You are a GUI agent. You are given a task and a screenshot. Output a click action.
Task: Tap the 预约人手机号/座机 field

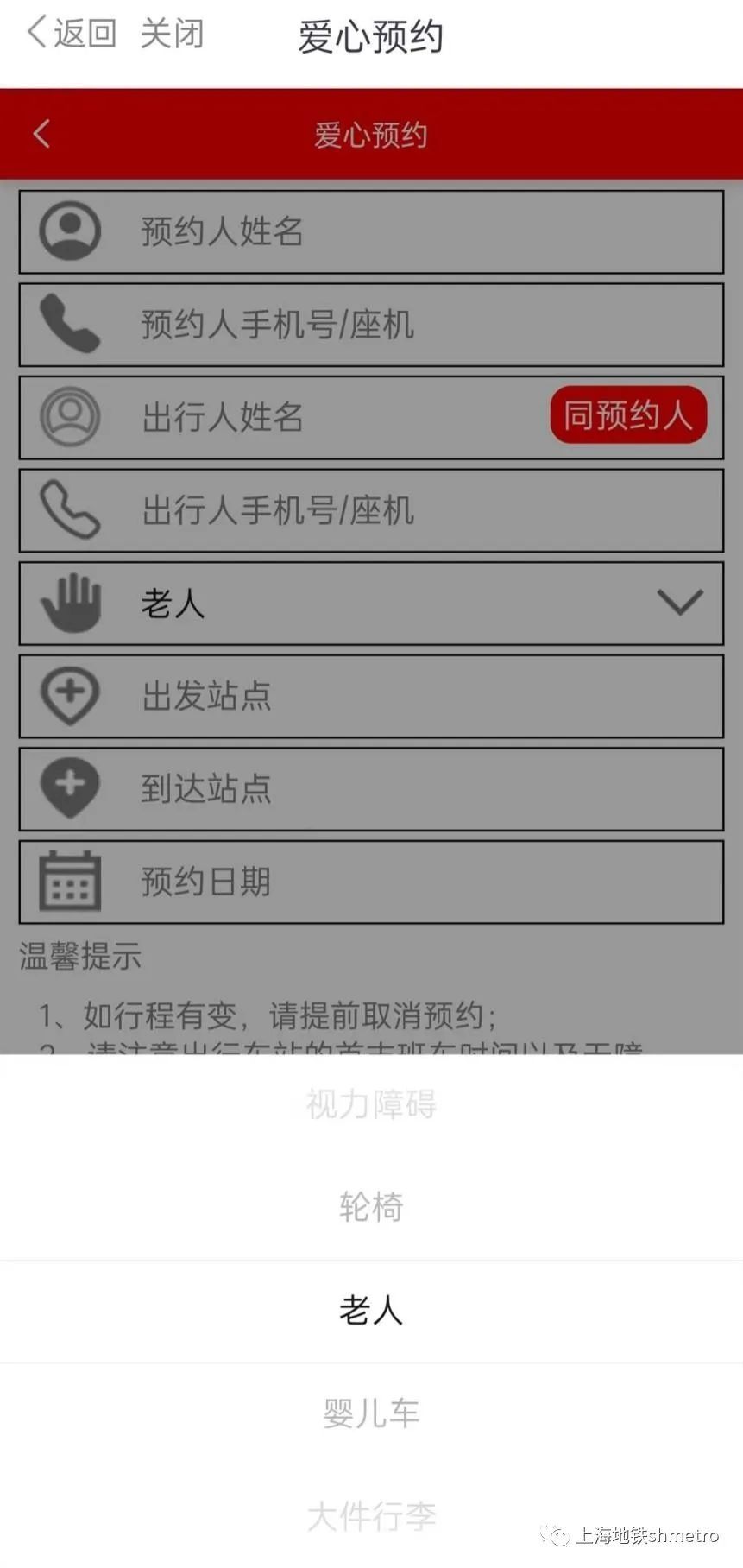coord(371,325)
